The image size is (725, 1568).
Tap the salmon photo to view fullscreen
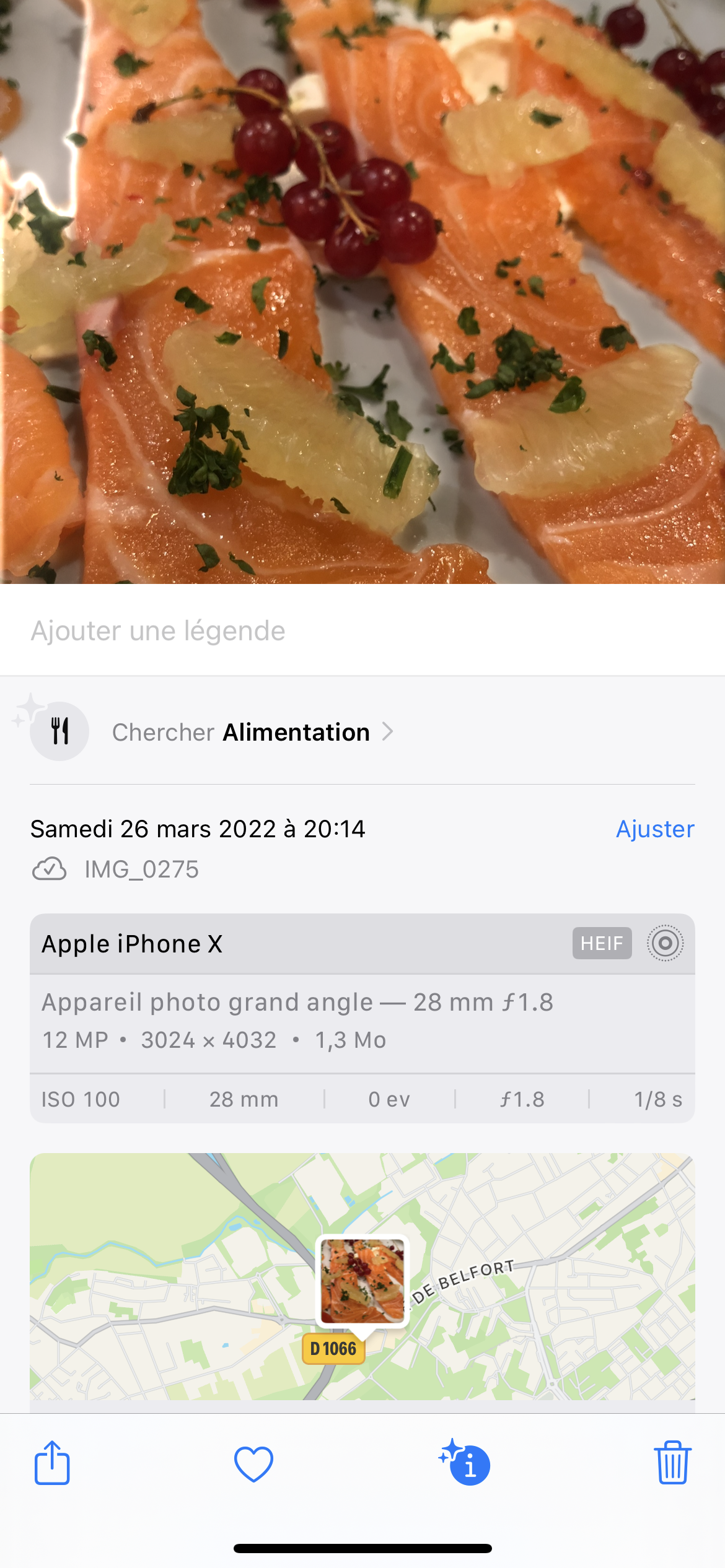[362, 291]
